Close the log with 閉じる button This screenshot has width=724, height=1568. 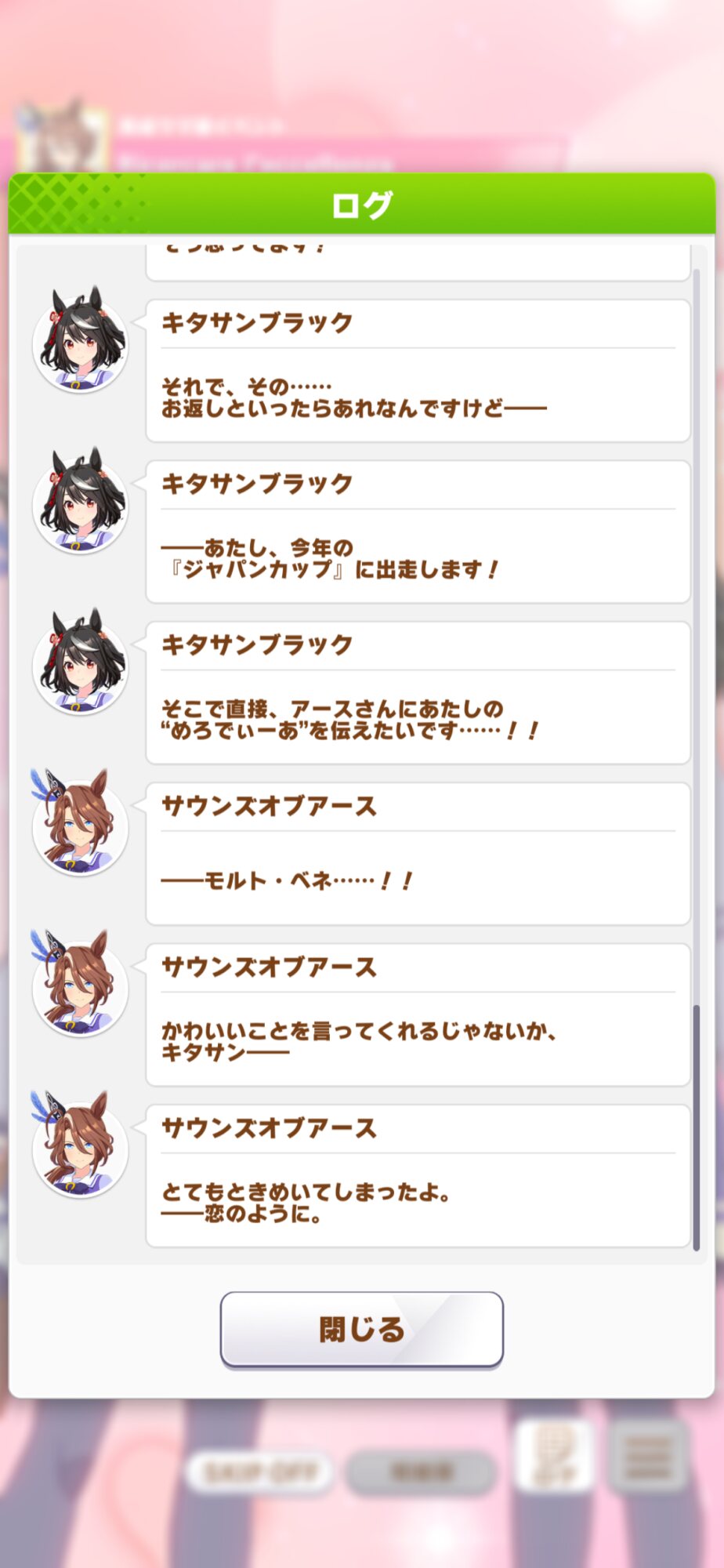click(x=361, y=1329)
